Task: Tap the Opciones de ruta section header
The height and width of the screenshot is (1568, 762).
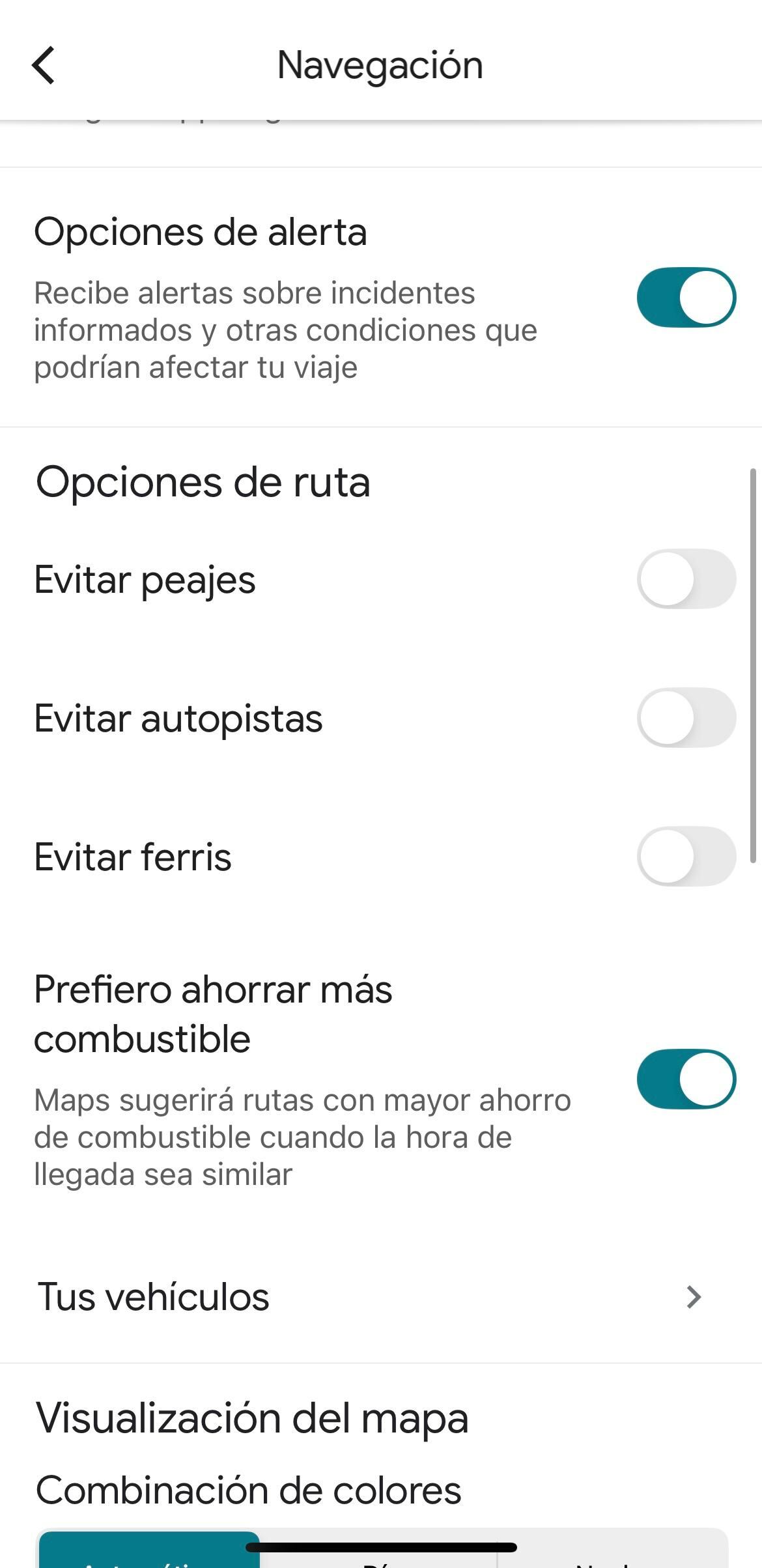Action: 202,482
